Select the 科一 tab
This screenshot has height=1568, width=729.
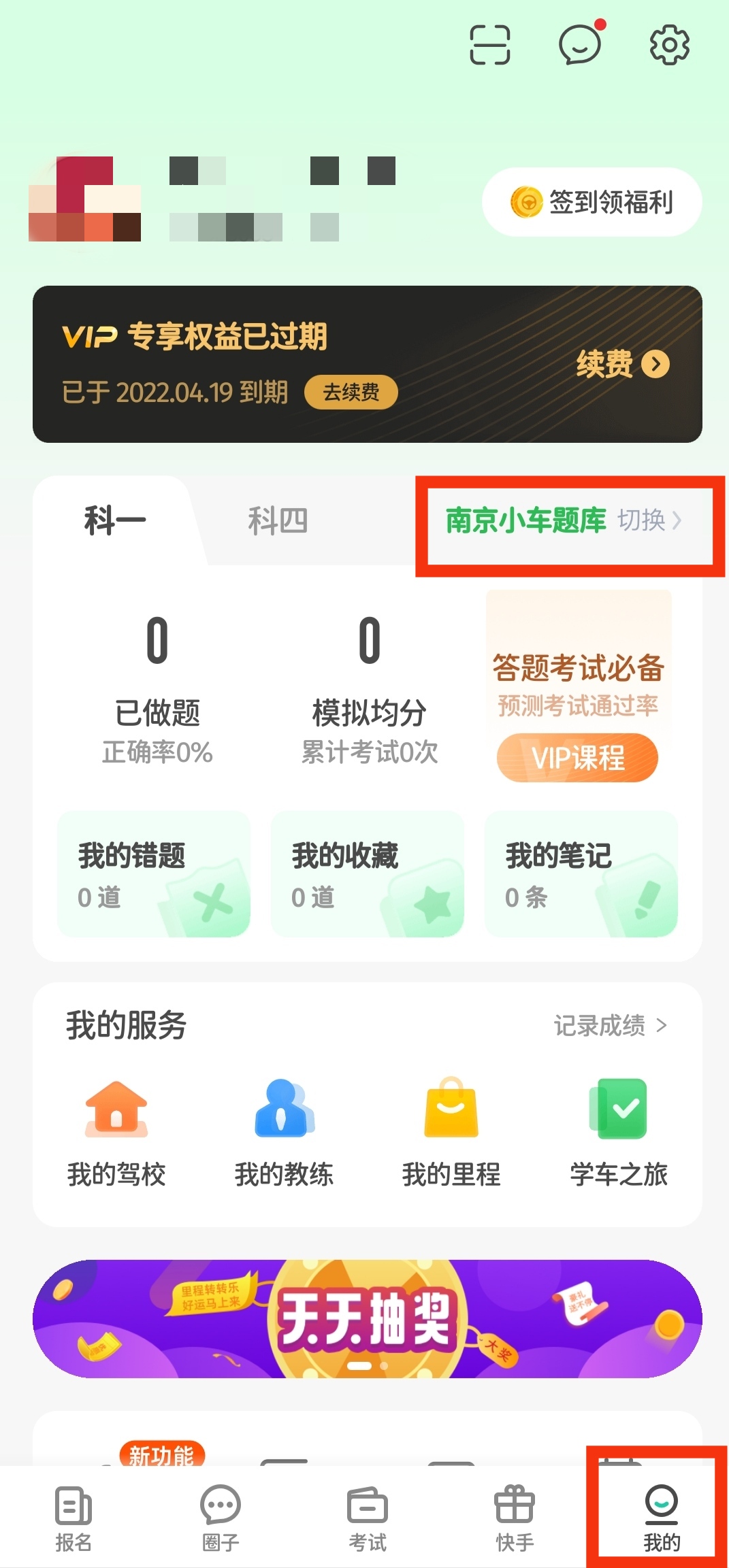[114, 521]
